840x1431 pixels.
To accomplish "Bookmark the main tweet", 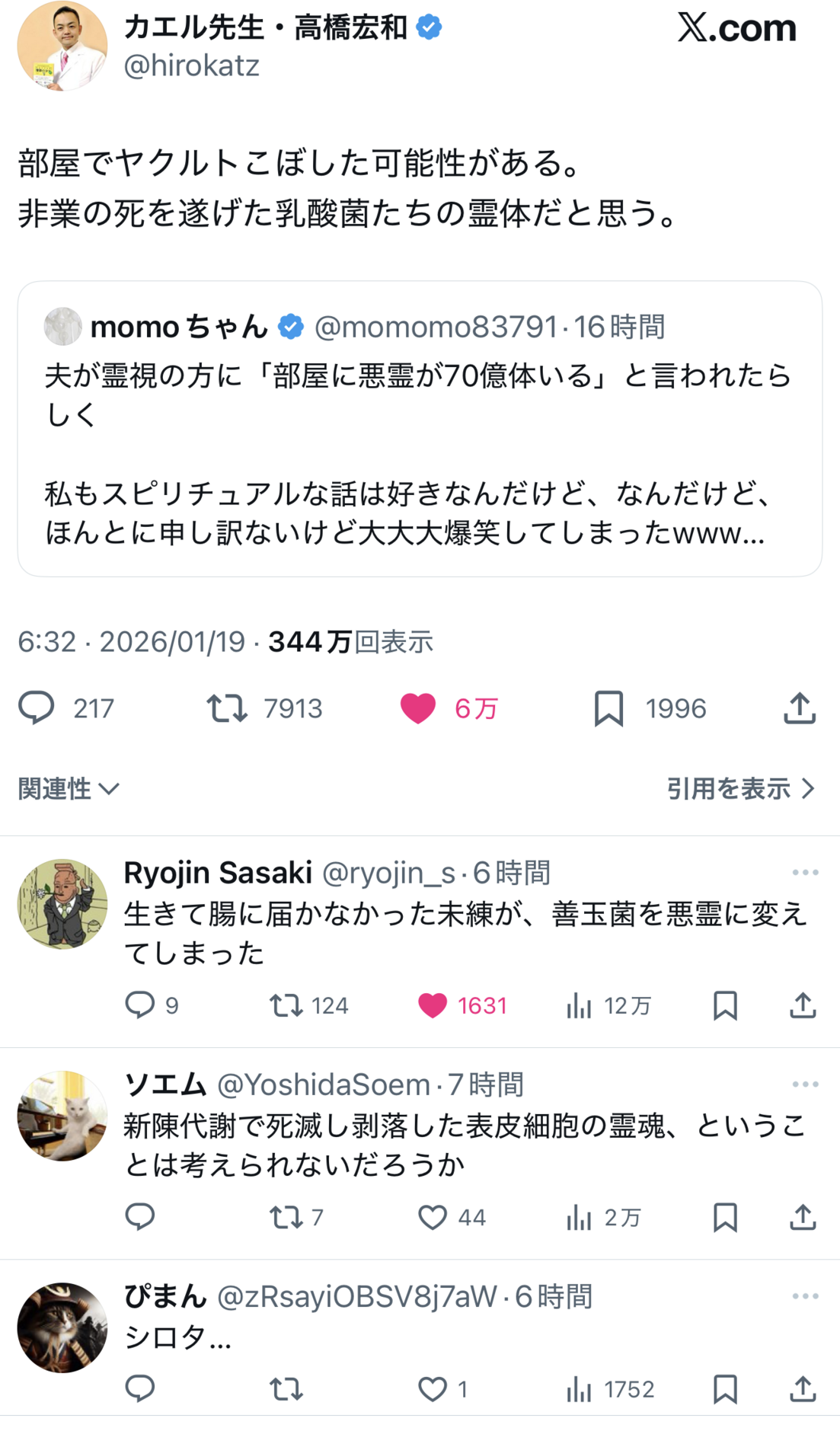I will [x=608, y=708].
